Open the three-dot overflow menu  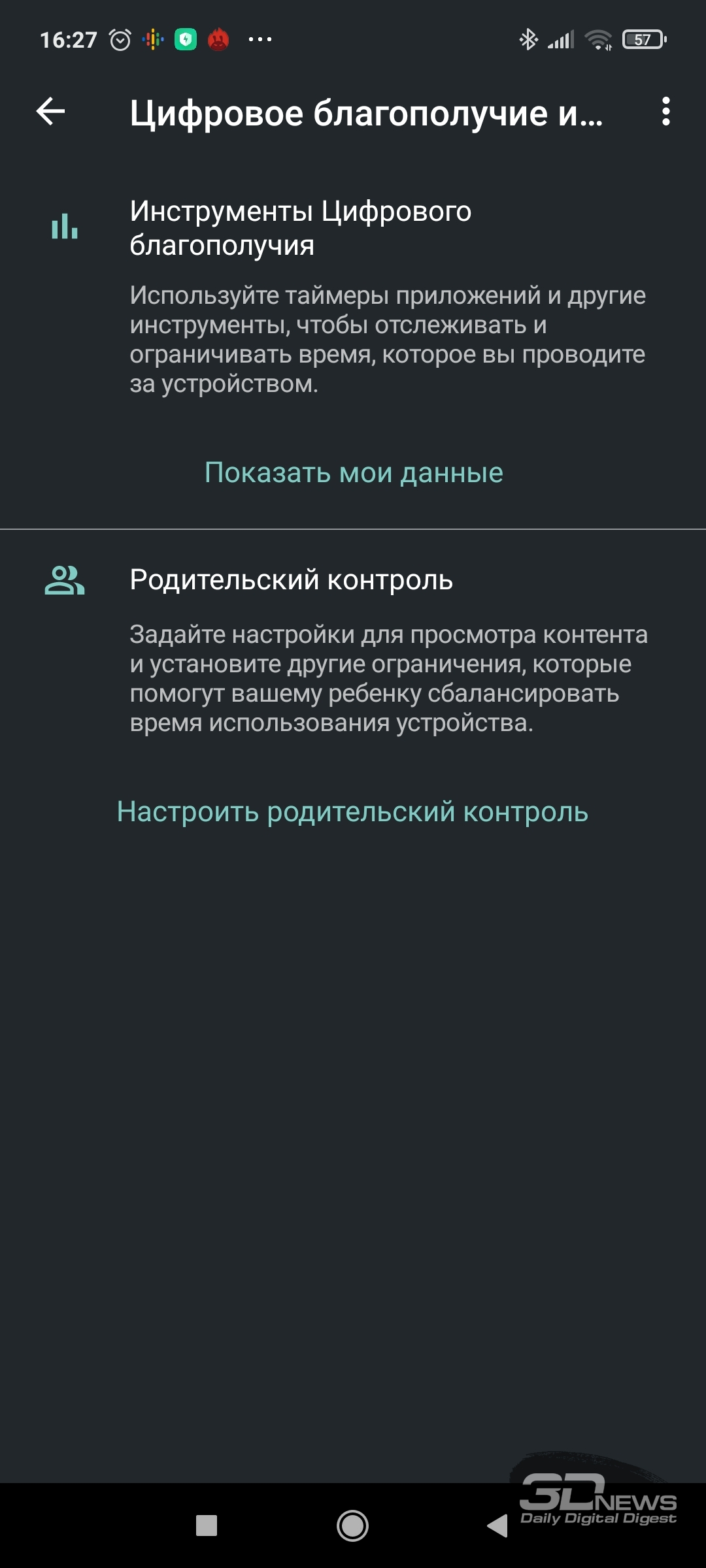(x=665, y=112)
